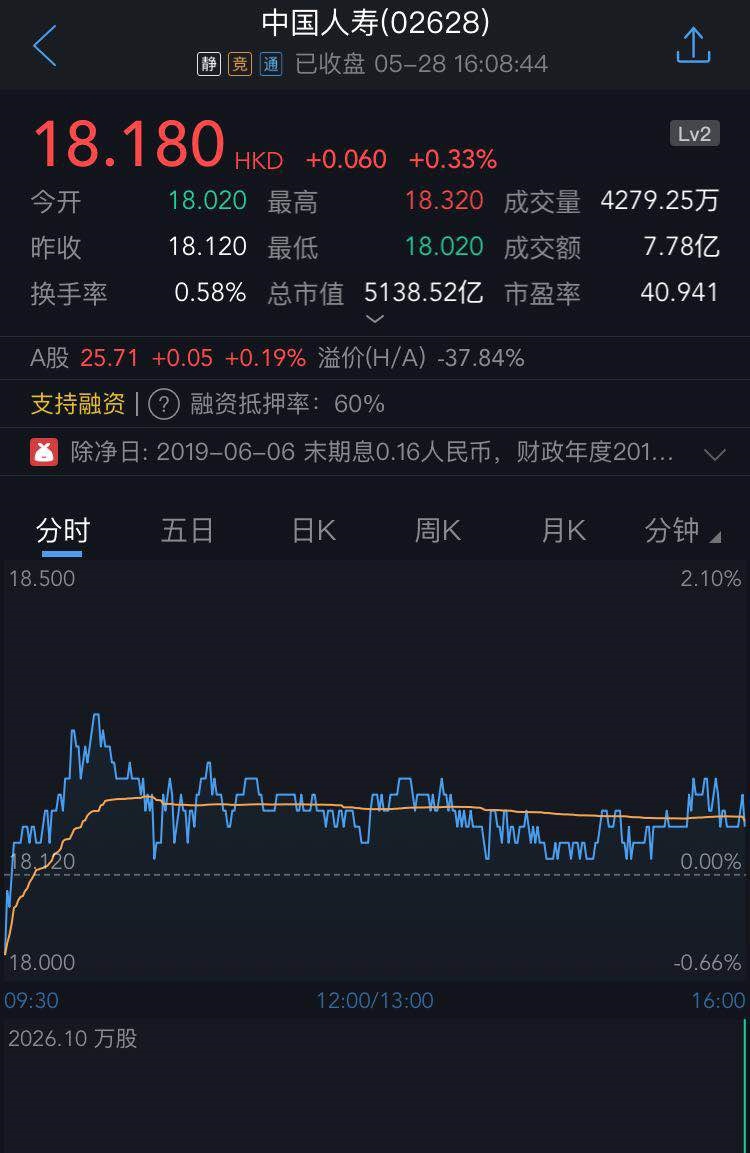Expand the 除净日 dividend notice

click(x=714, y=453)
